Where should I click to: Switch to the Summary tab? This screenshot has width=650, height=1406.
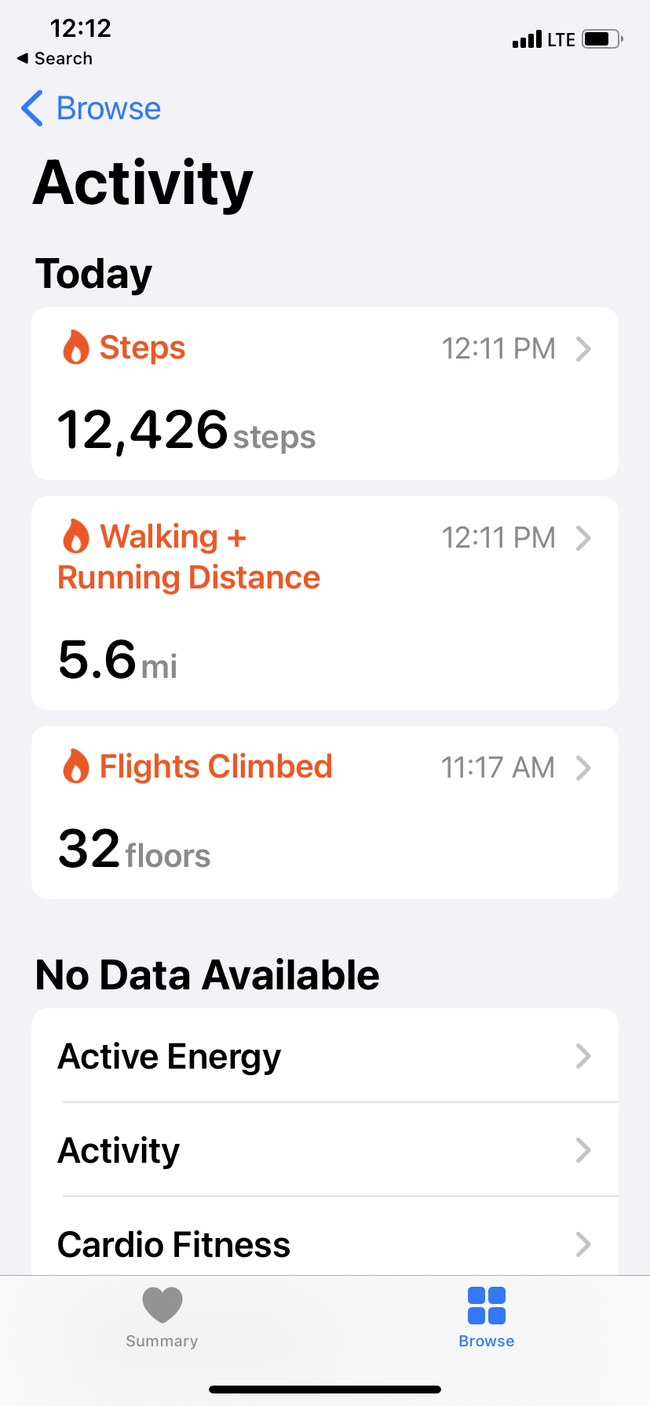click(x=162, y=1317)
